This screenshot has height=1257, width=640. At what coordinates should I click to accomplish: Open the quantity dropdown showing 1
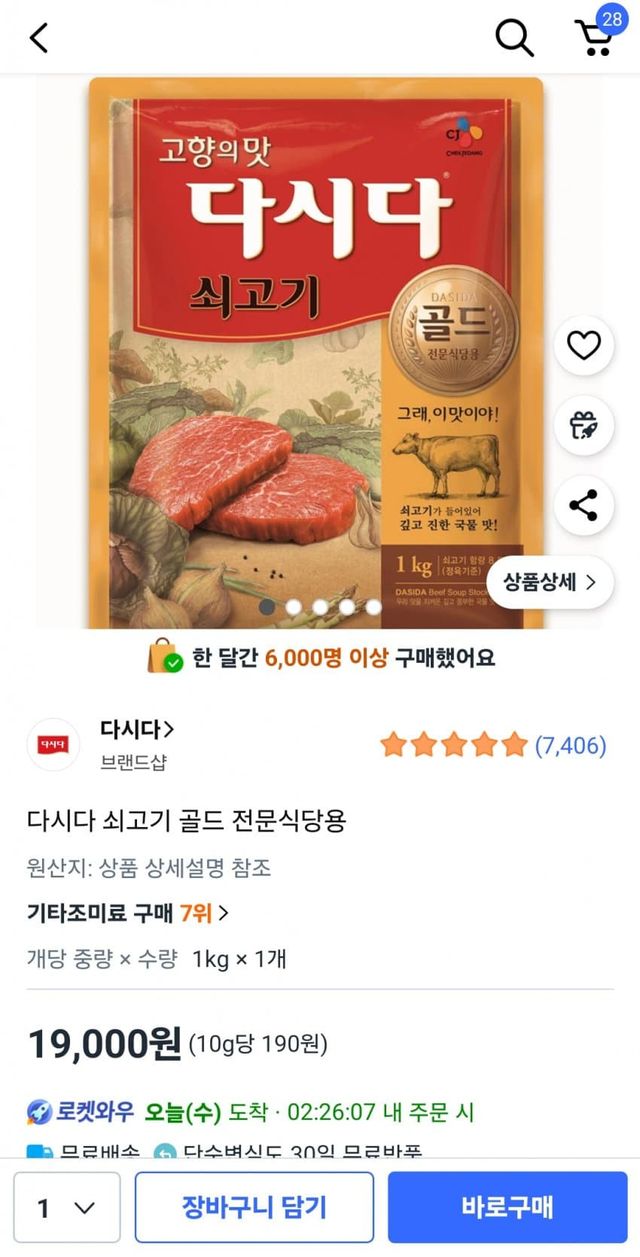tap(67, 1207)
